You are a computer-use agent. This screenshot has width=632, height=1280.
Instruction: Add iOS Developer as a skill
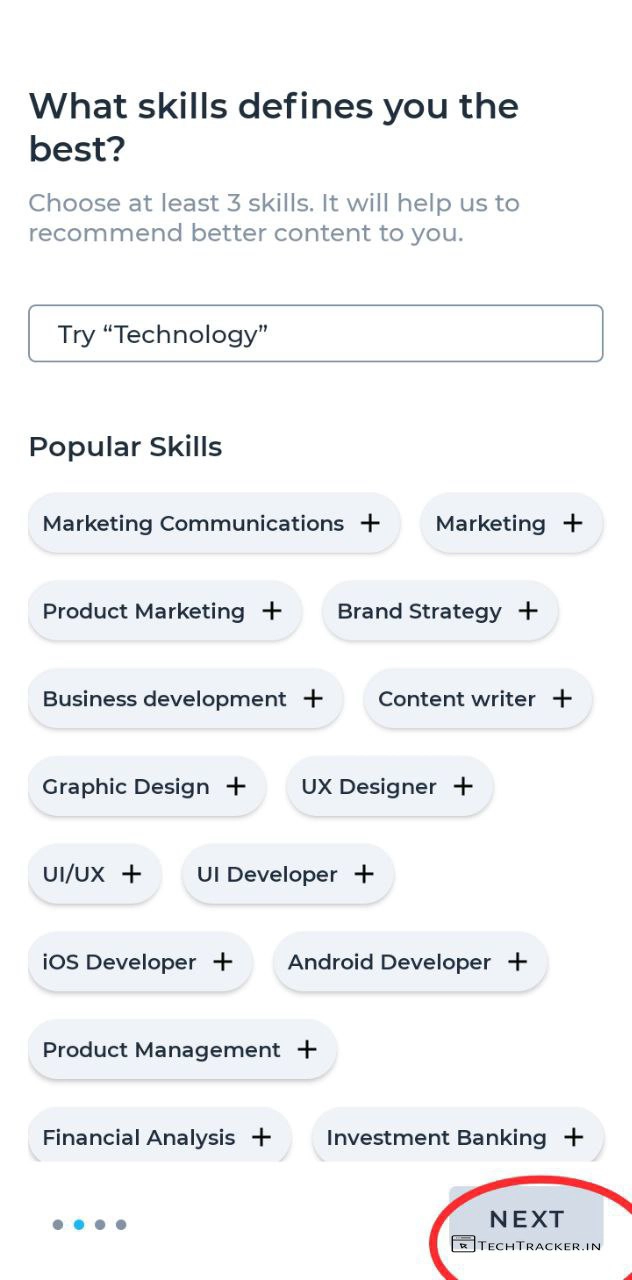pos(139,962)
